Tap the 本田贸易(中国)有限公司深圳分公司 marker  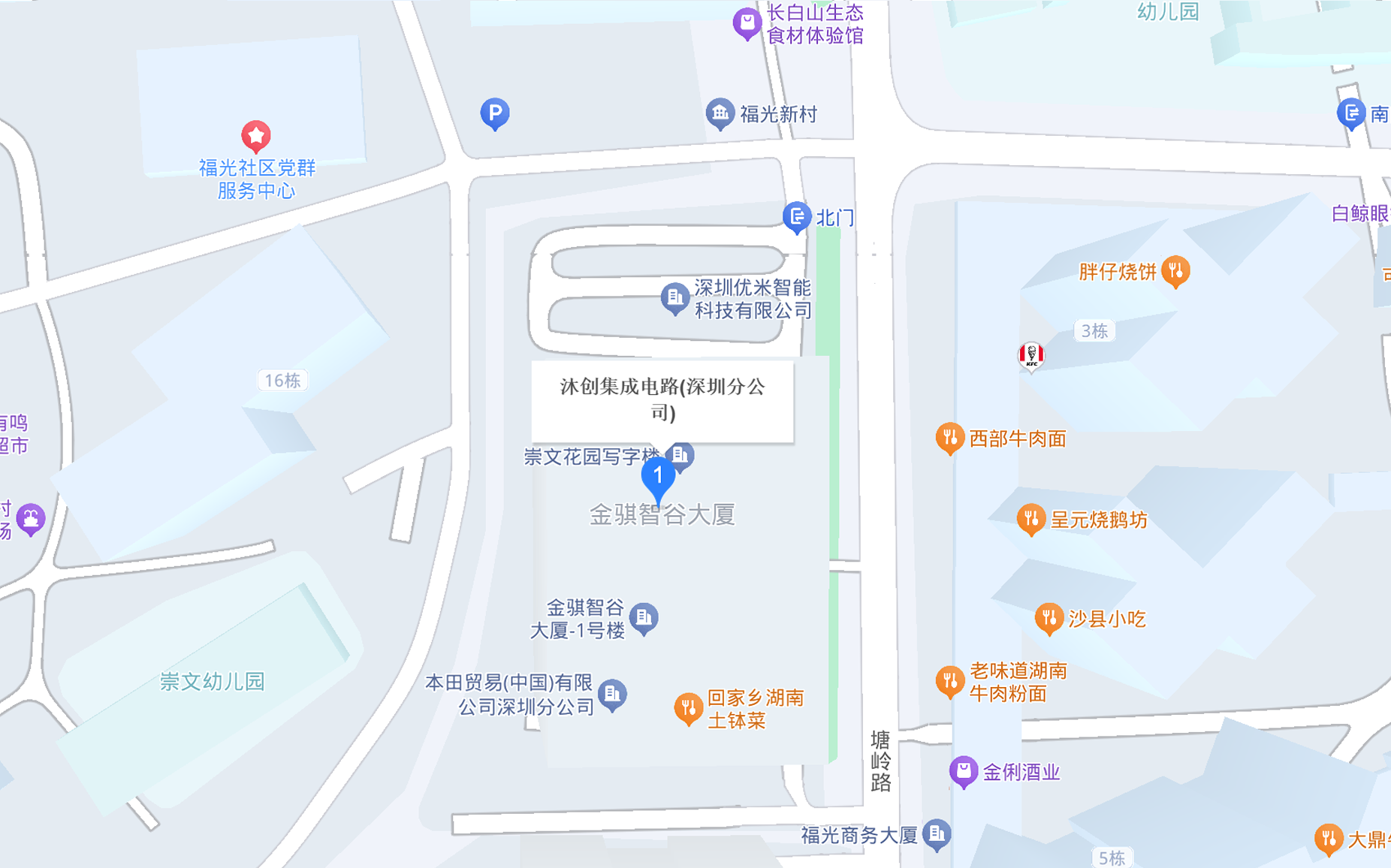click(613, 694)
